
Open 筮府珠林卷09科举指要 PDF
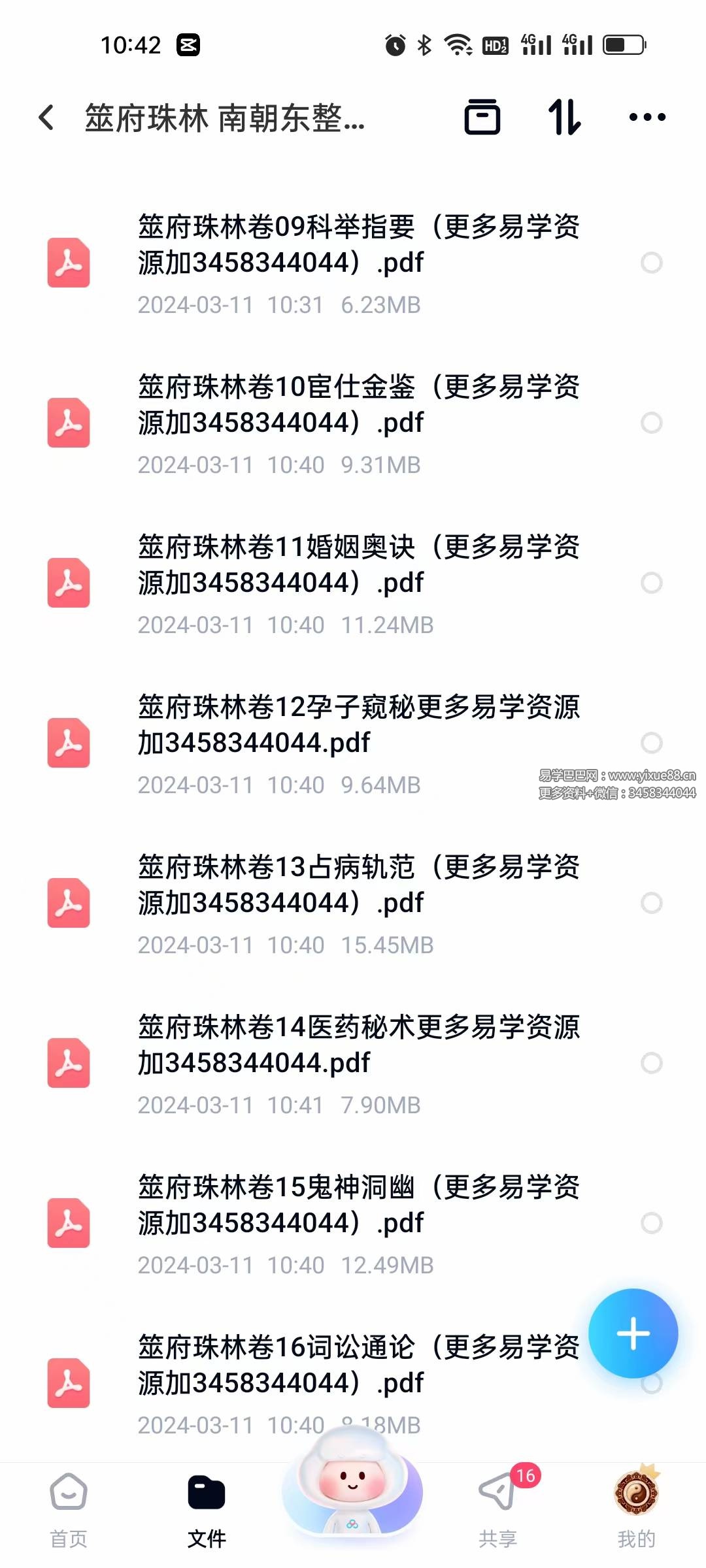pyautogui.click(x=358, y=245)
